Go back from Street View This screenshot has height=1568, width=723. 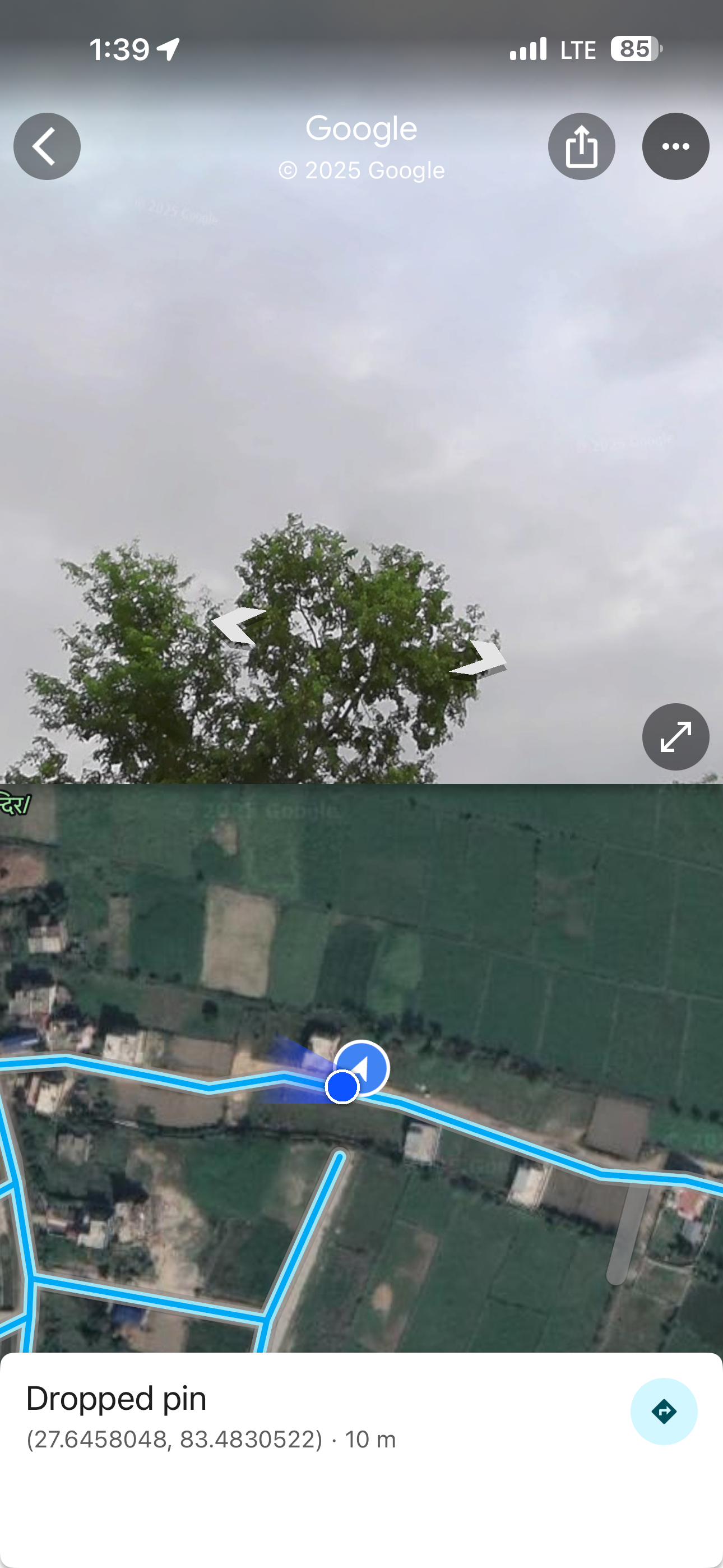47,146
